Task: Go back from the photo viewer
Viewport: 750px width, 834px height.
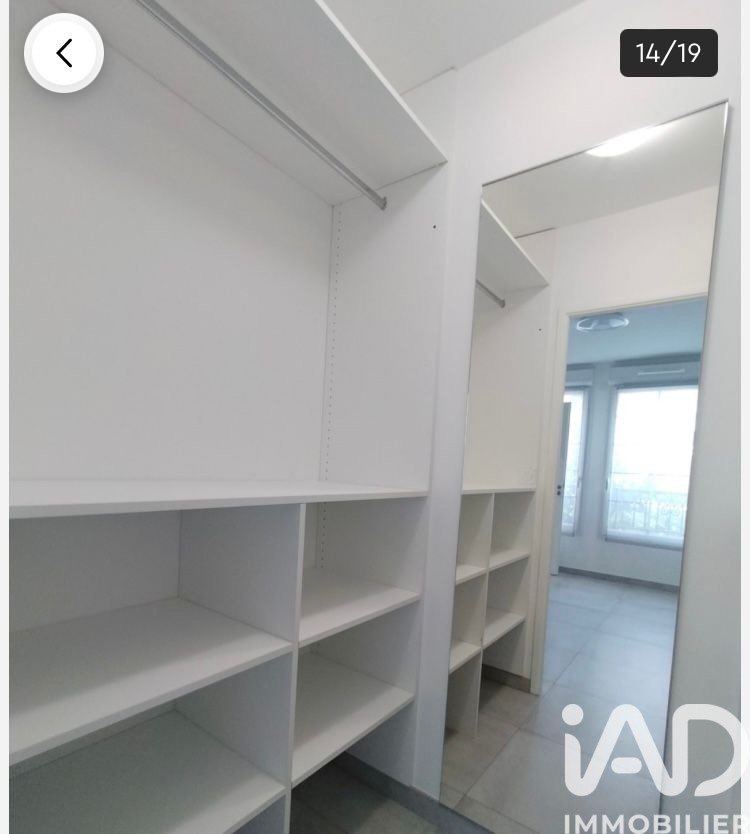Action: (64, 53)
